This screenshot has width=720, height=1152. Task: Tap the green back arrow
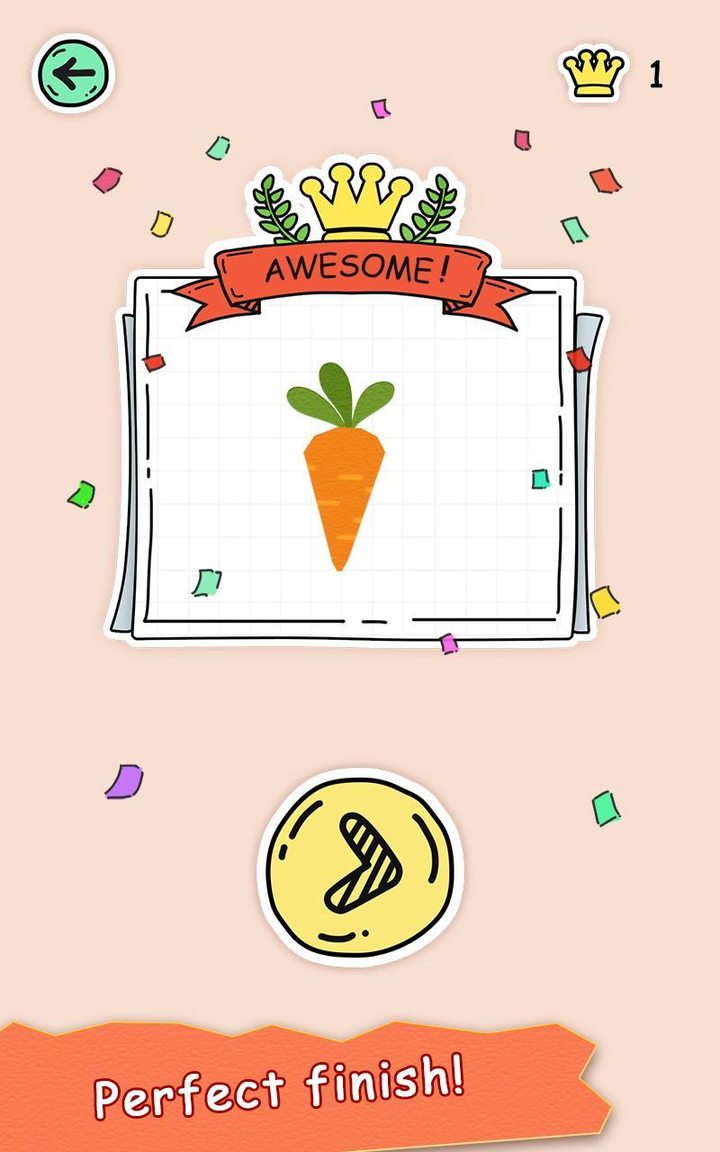click(x=73, y=73)
